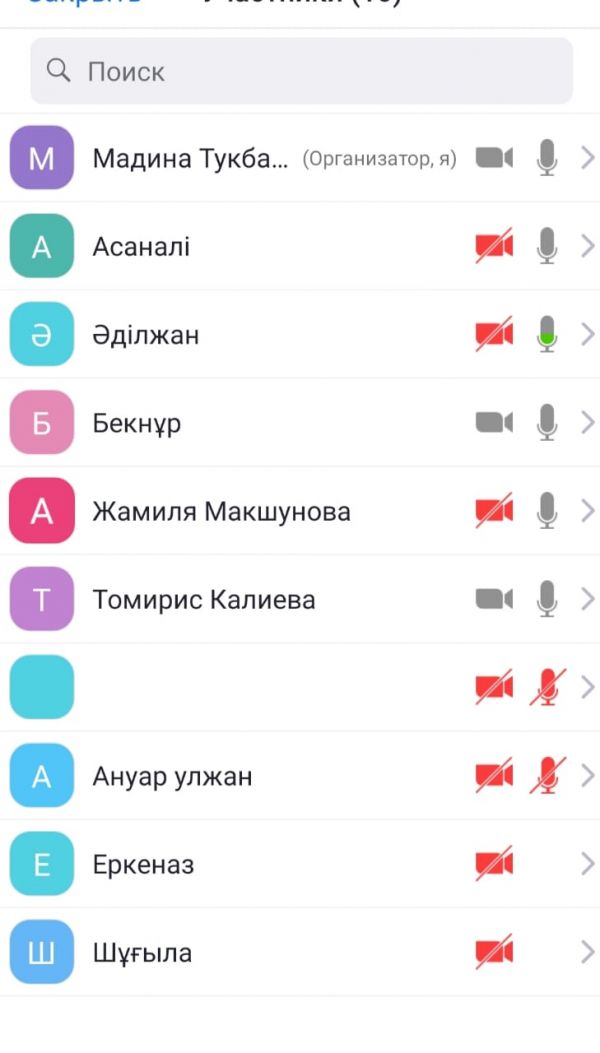Open participant Асаналі's options

[x=141, y=246]
